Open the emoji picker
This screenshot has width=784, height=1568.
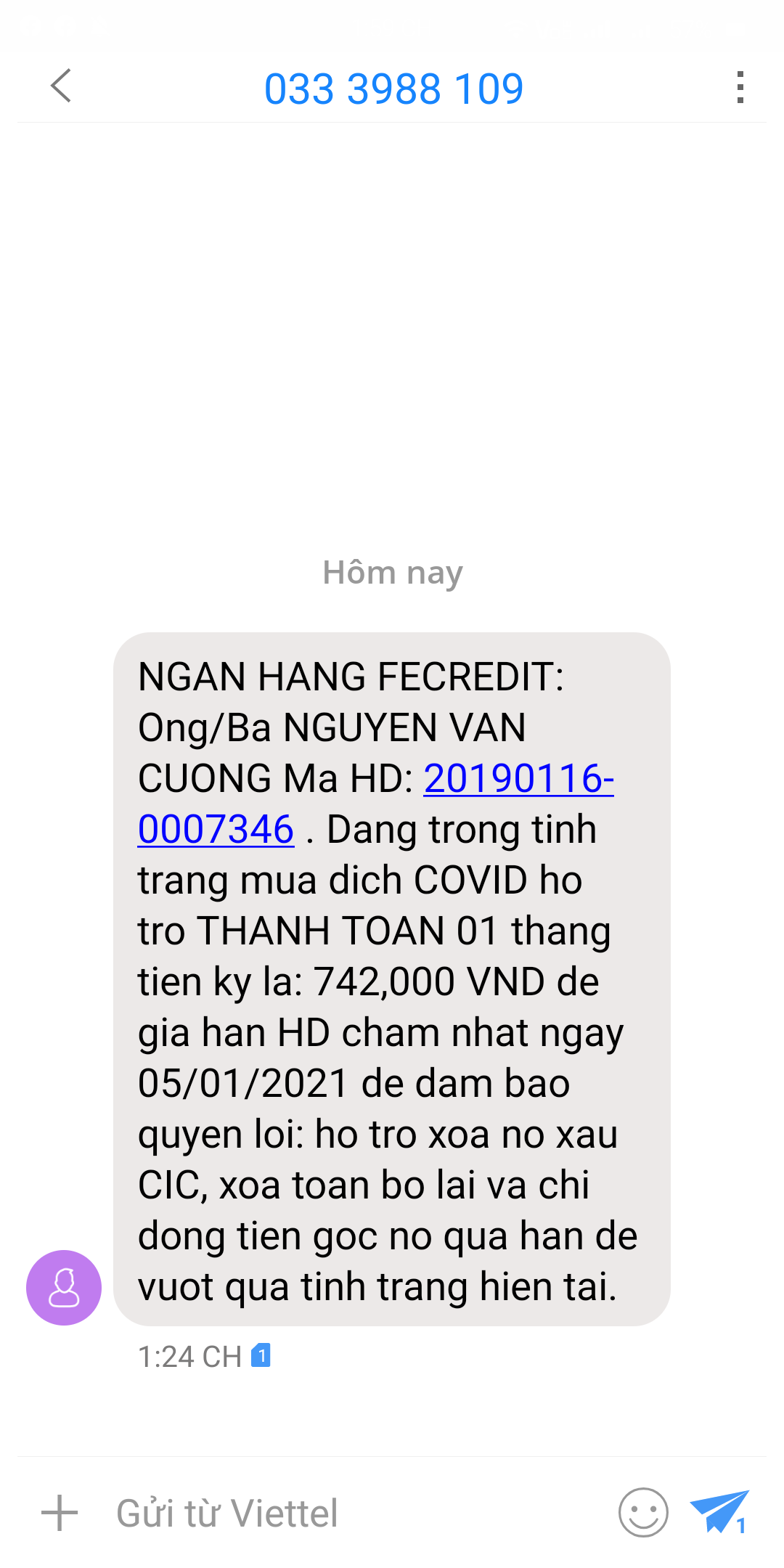tap(643, 1513)
